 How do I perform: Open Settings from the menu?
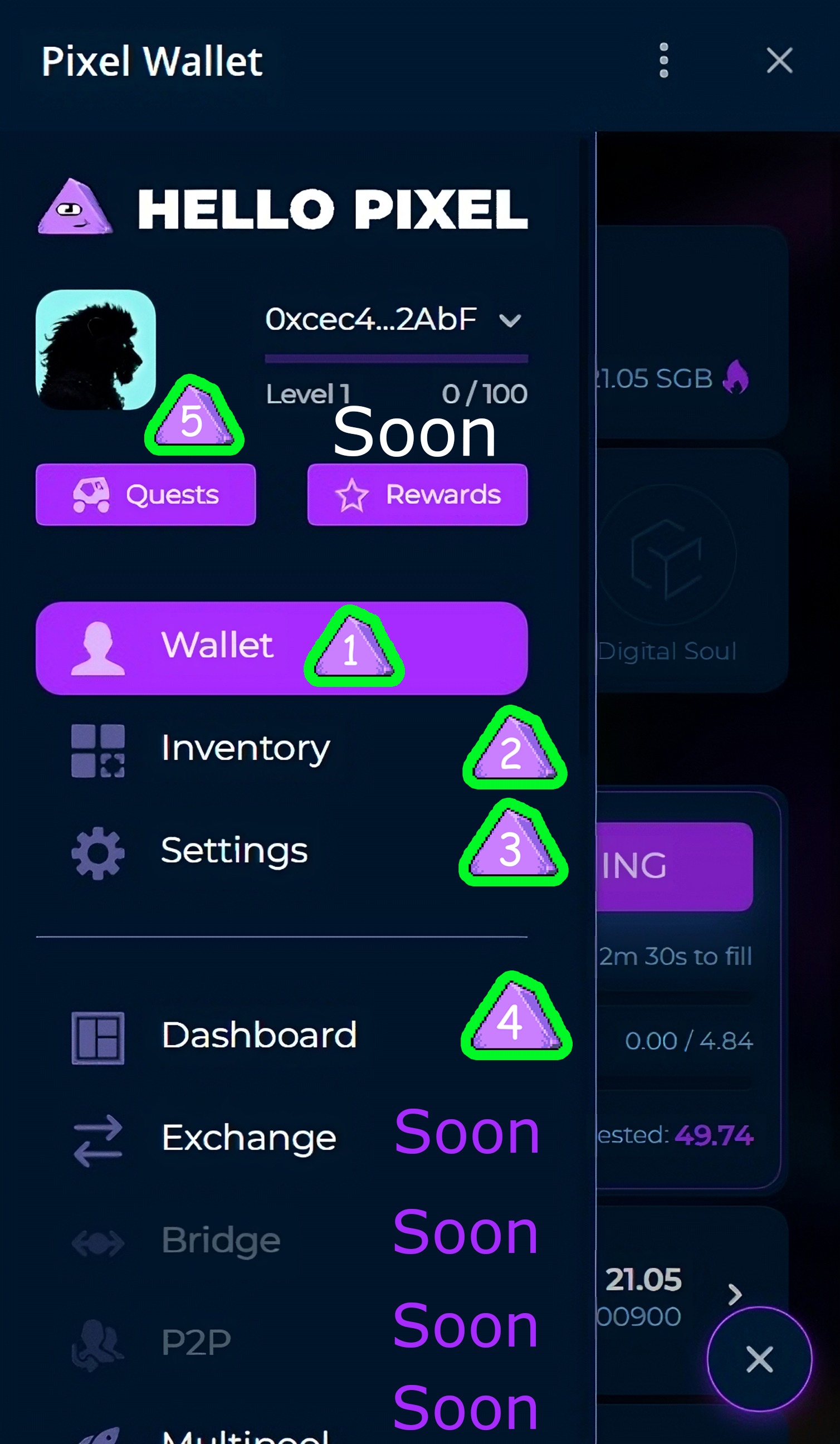[234, 850]
